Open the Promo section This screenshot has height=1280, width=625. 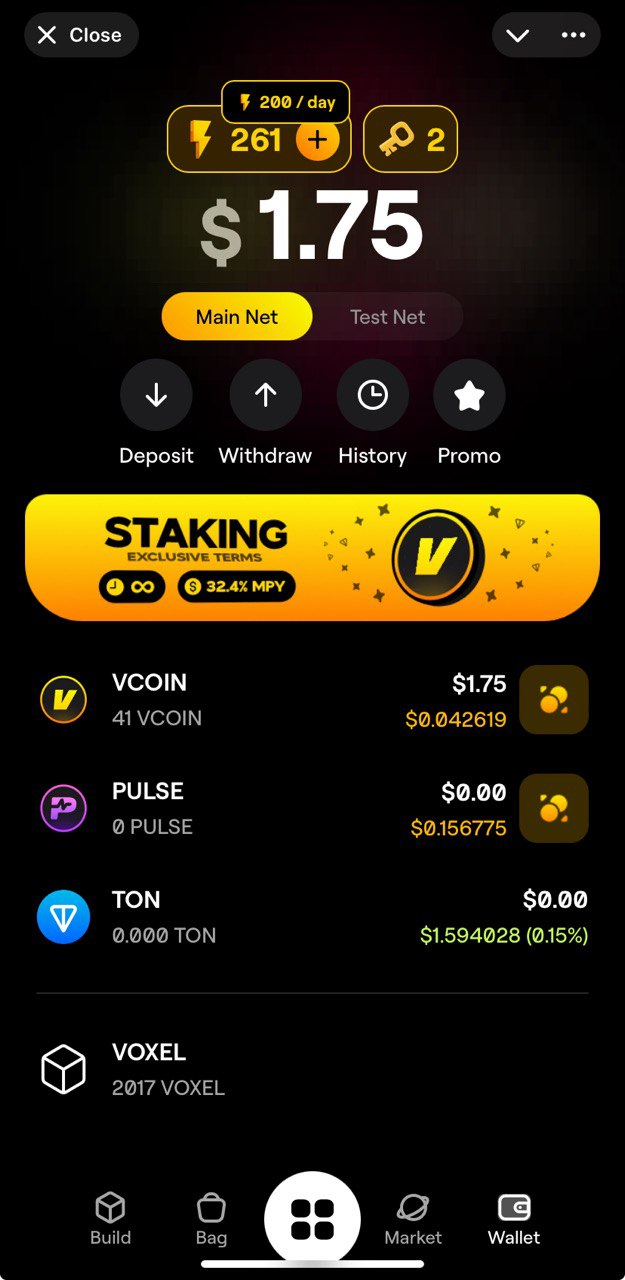tap(469, 396)
